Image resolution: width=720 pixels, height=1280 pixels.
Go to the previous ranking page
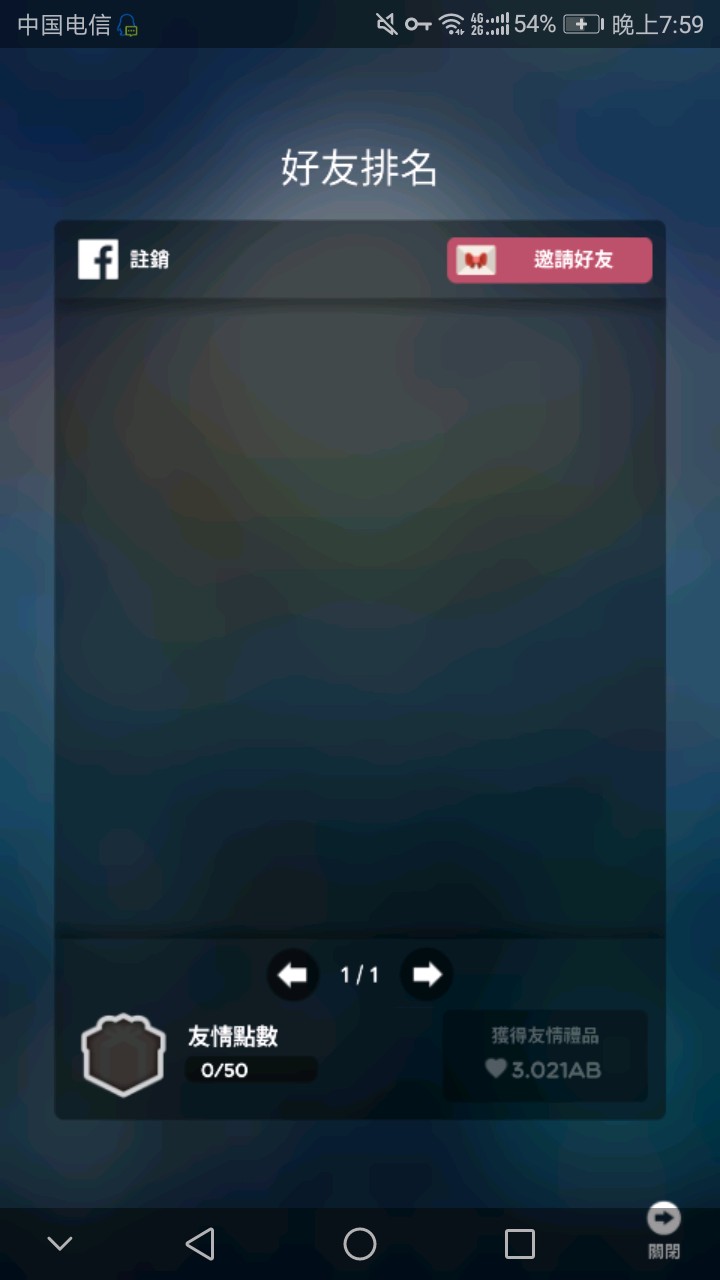click(x=293, y=974)
